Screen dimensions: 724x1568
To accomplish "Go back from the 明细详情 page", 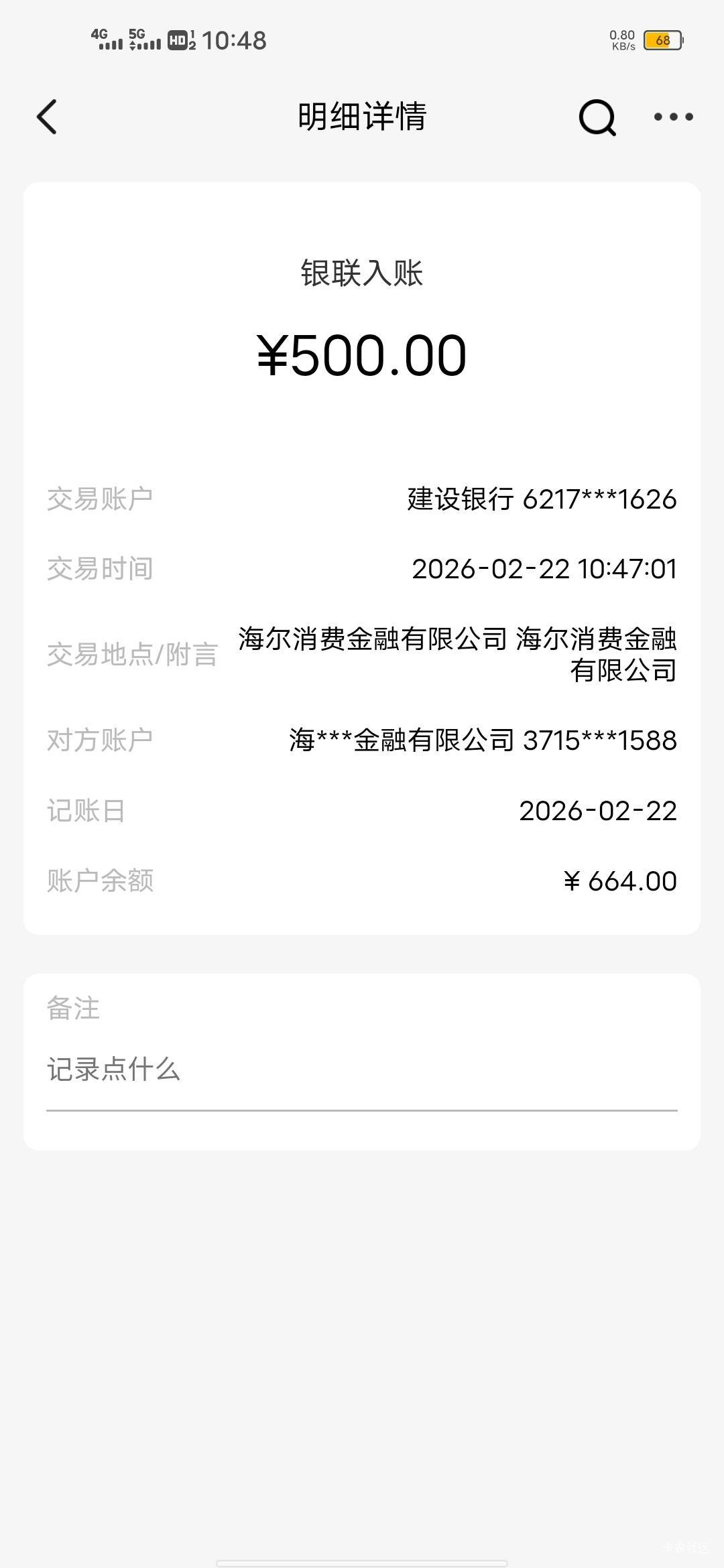I will 47,117.
